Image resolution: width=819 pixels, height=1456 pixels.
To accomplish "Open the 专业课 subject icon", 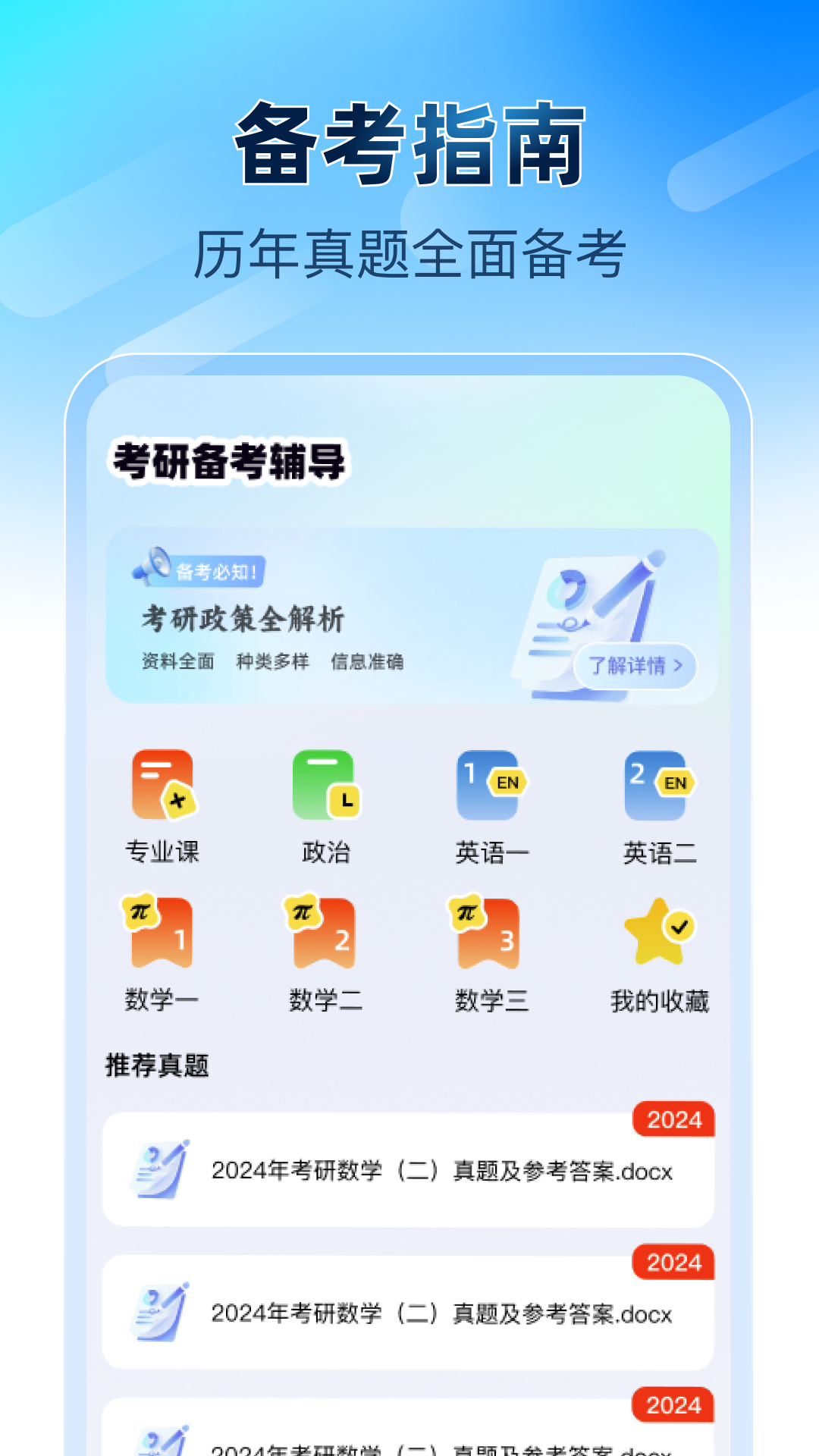I will (163, 786).
